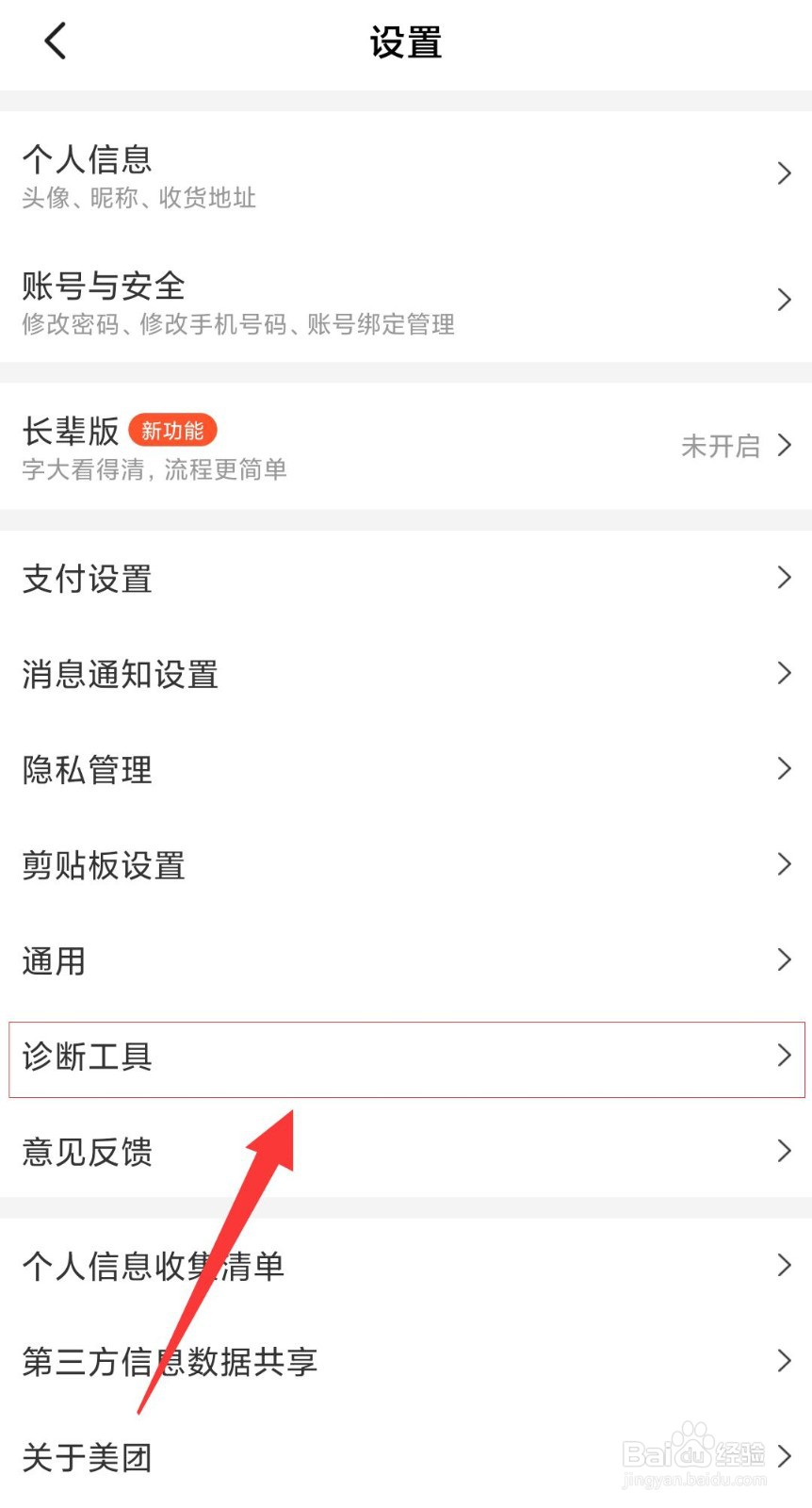The height and width of the screenshot is (1508, 812).
Task: Tap the 新功能 badge next to 长辈版
Action: pos(171,430)
